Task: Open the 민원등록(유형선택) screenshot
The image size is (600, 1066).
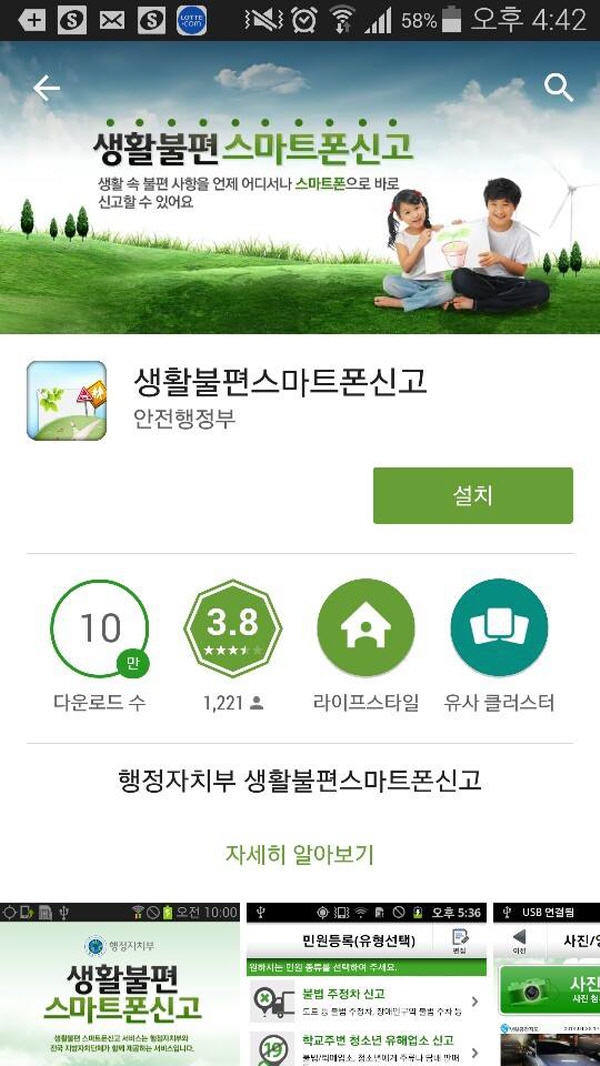Action: [x=366, y=985]
